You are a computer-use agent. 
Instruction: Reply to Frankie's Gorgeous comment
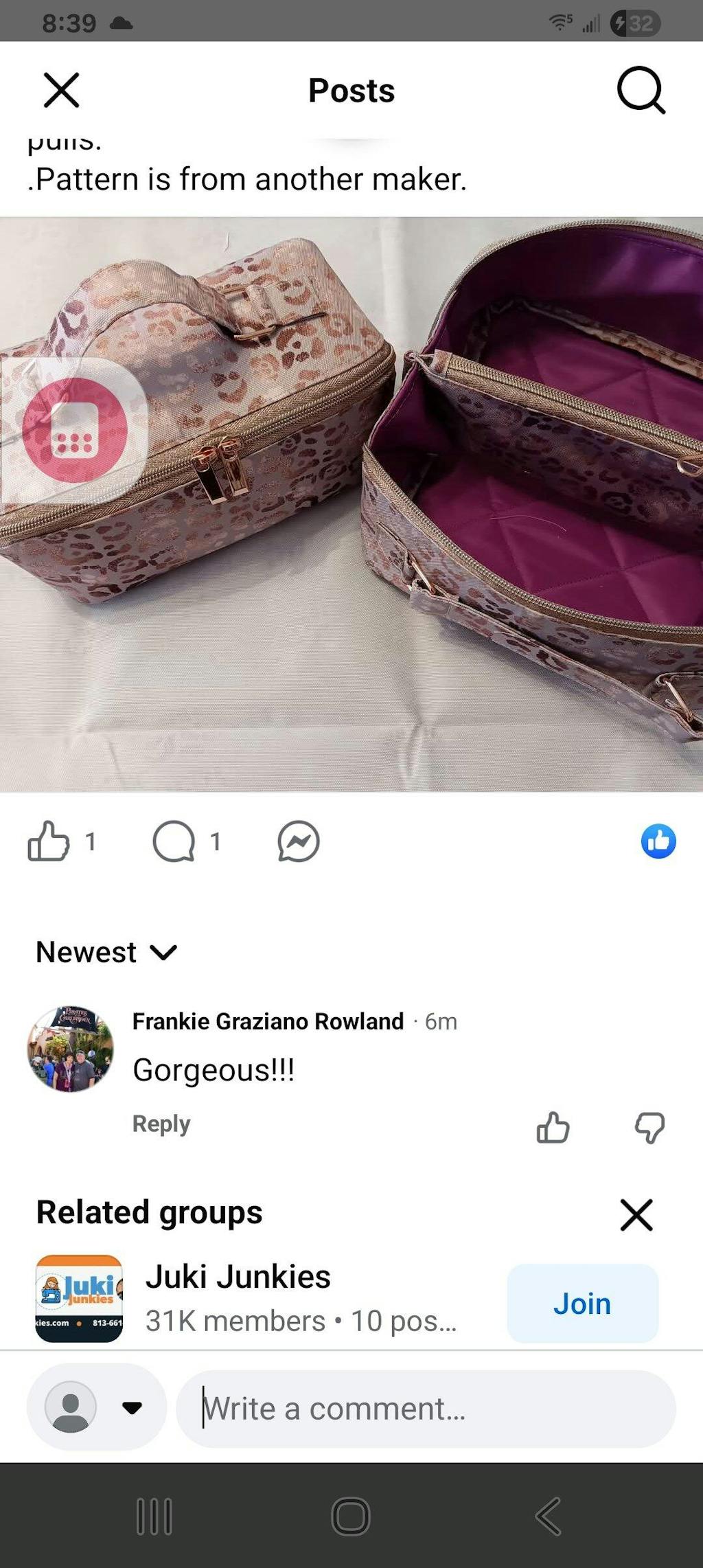(x=161, y=1124)
